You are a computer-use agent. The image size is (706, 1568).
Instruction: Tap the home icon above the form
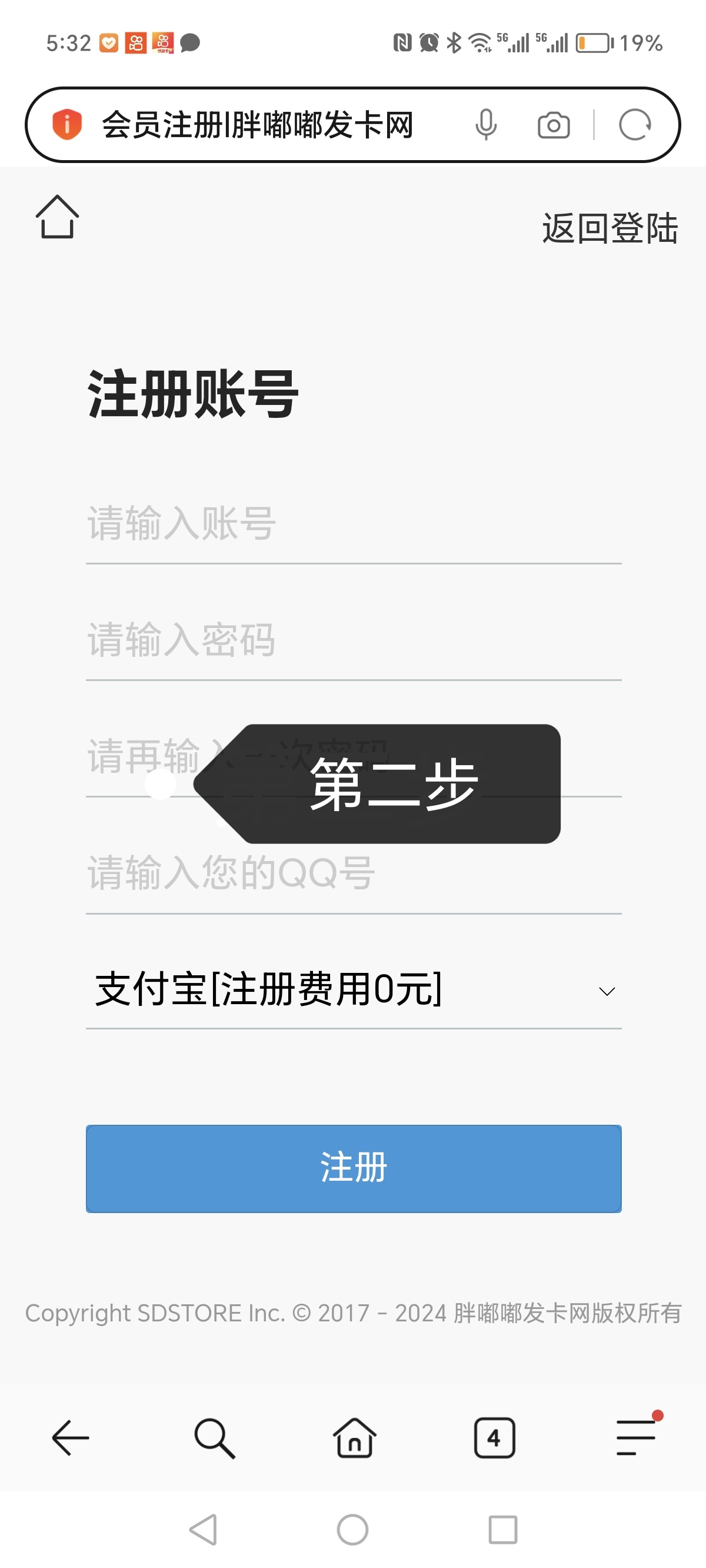57,217
